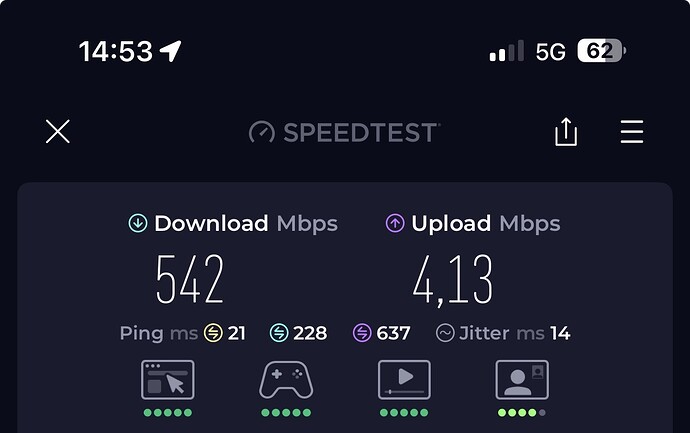Image resolution: width=690 pixels, height=433 pixels.
Task: View the video streaming quality rating
Action: pyautogui.click(x=404, y=381)
